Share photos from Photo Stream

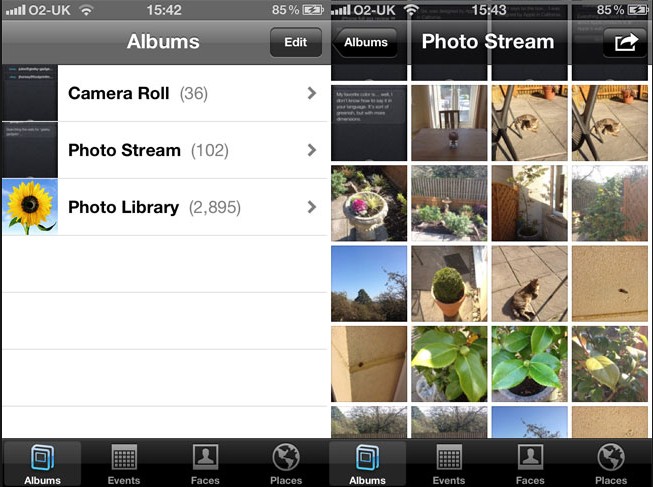(626, 43)
